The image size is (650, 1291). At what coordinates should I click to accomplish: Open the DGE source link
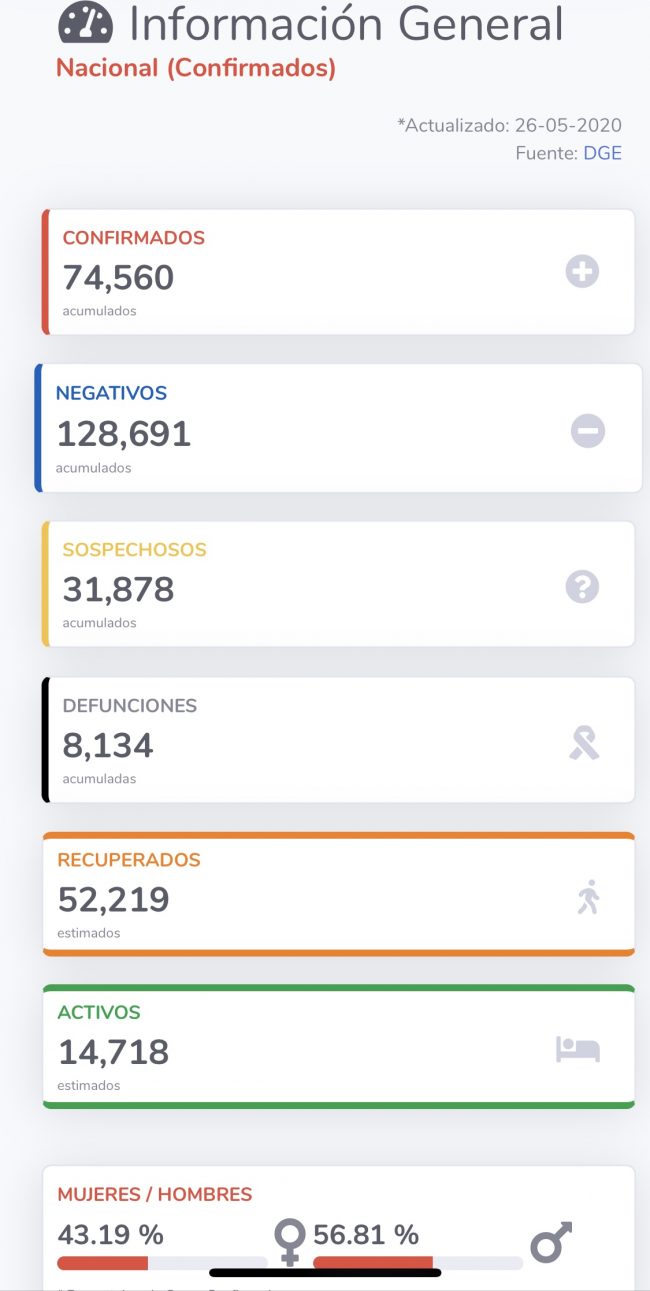pyautogui.click(x=602, y=153)
